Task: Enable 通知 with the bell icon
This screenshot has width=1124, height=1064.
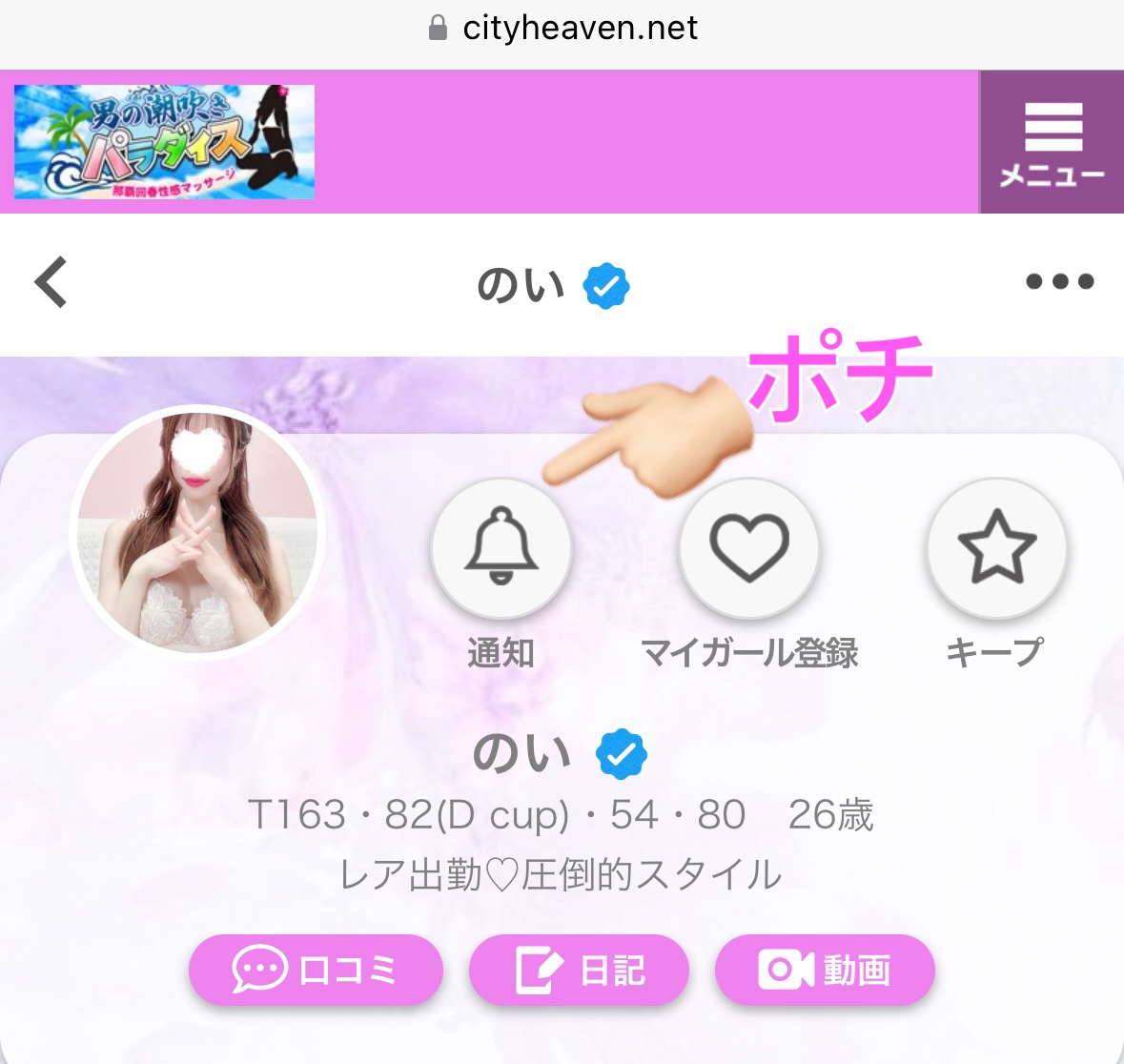Action: (501, 548)
